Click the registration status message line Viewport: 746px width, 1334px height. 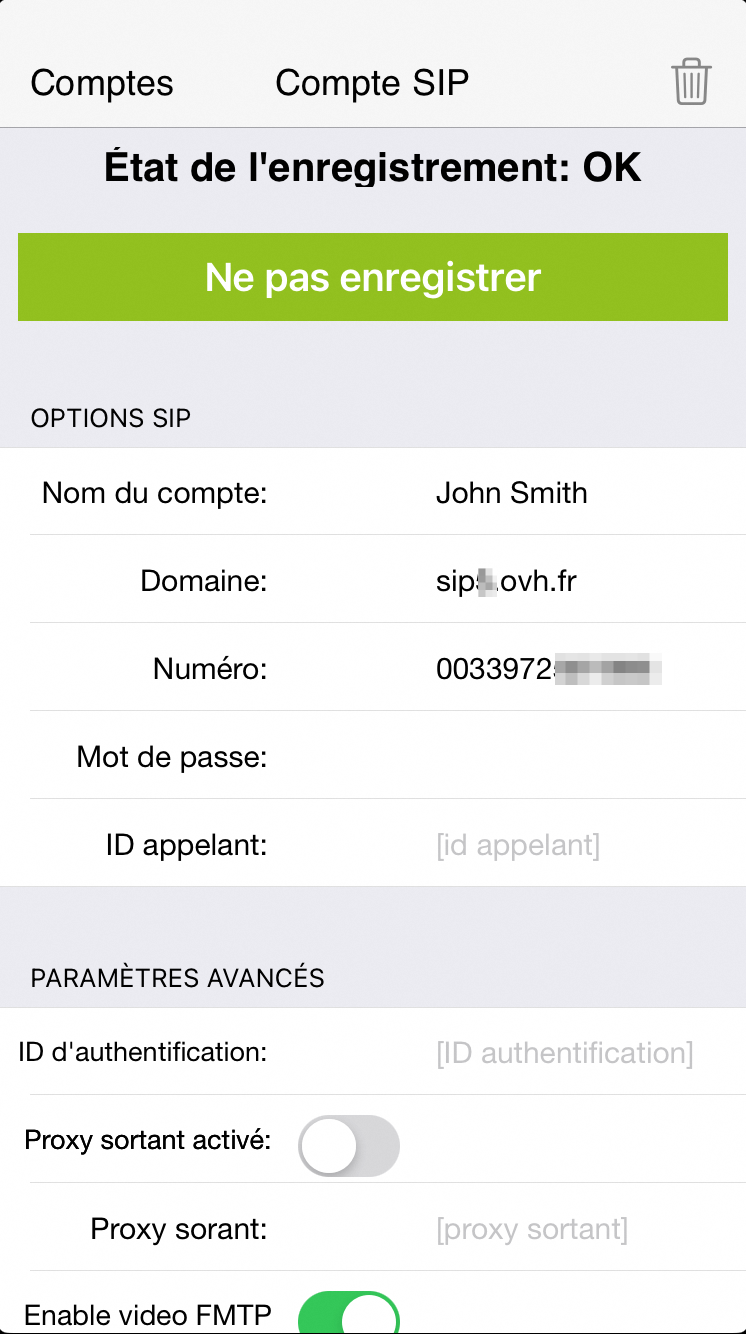click(x=372, y=166)
